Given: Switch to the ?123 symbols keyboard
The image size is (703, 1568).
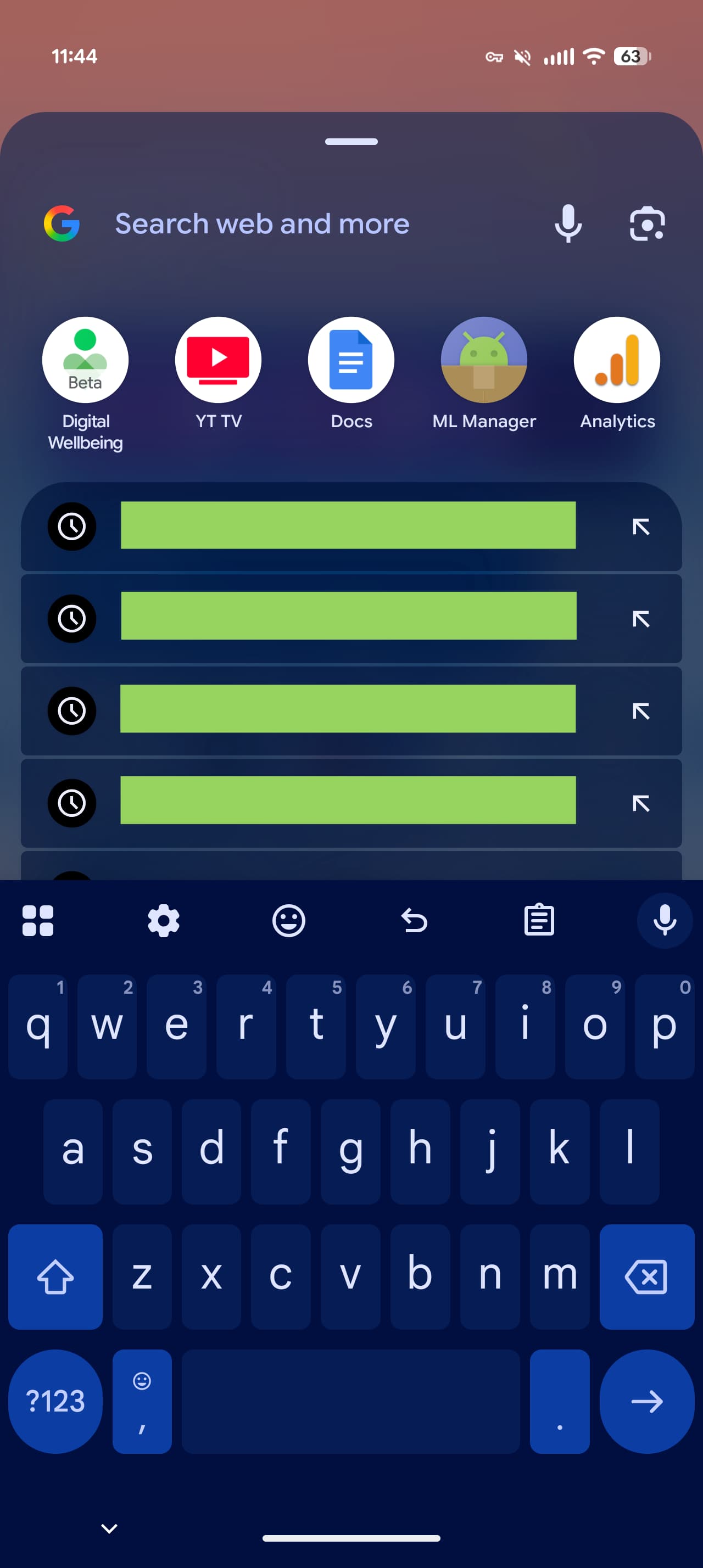Looking at the screenshot, I should 55,1401.
